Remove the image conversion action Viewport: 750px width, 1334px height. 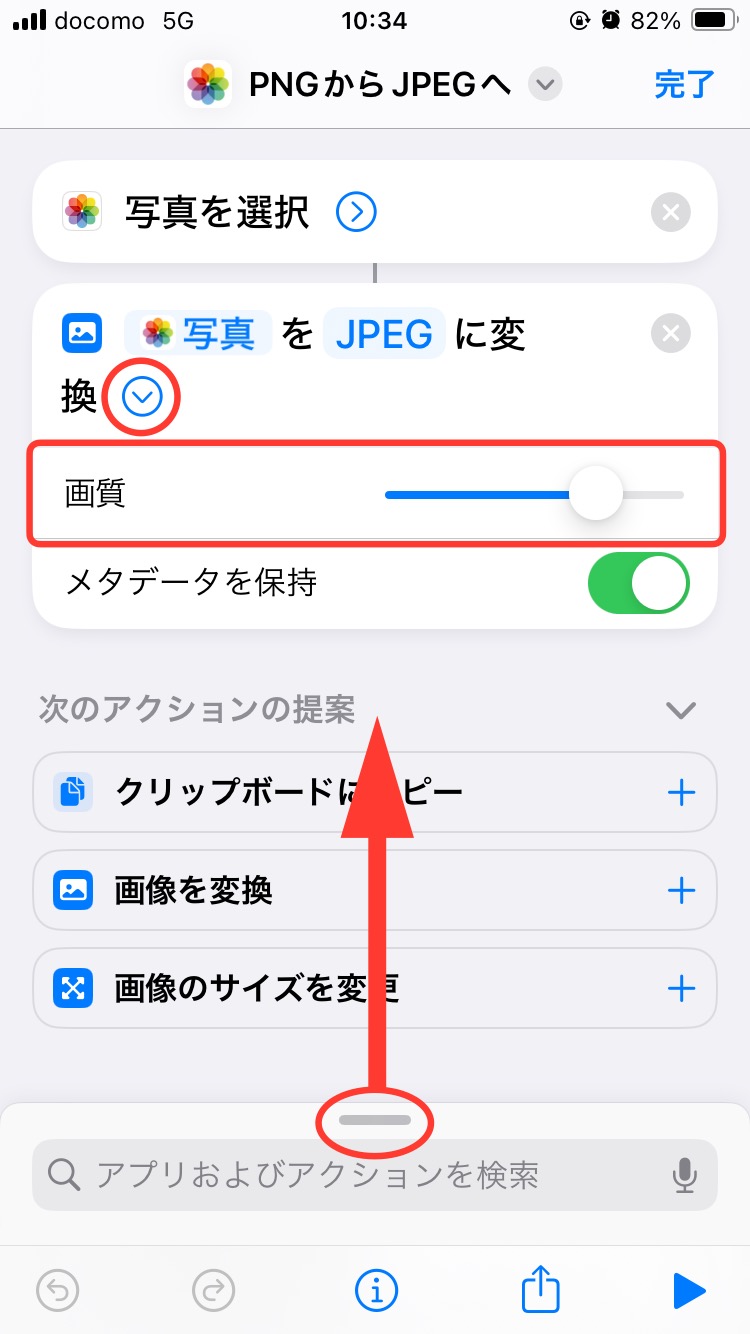[670, 333]
